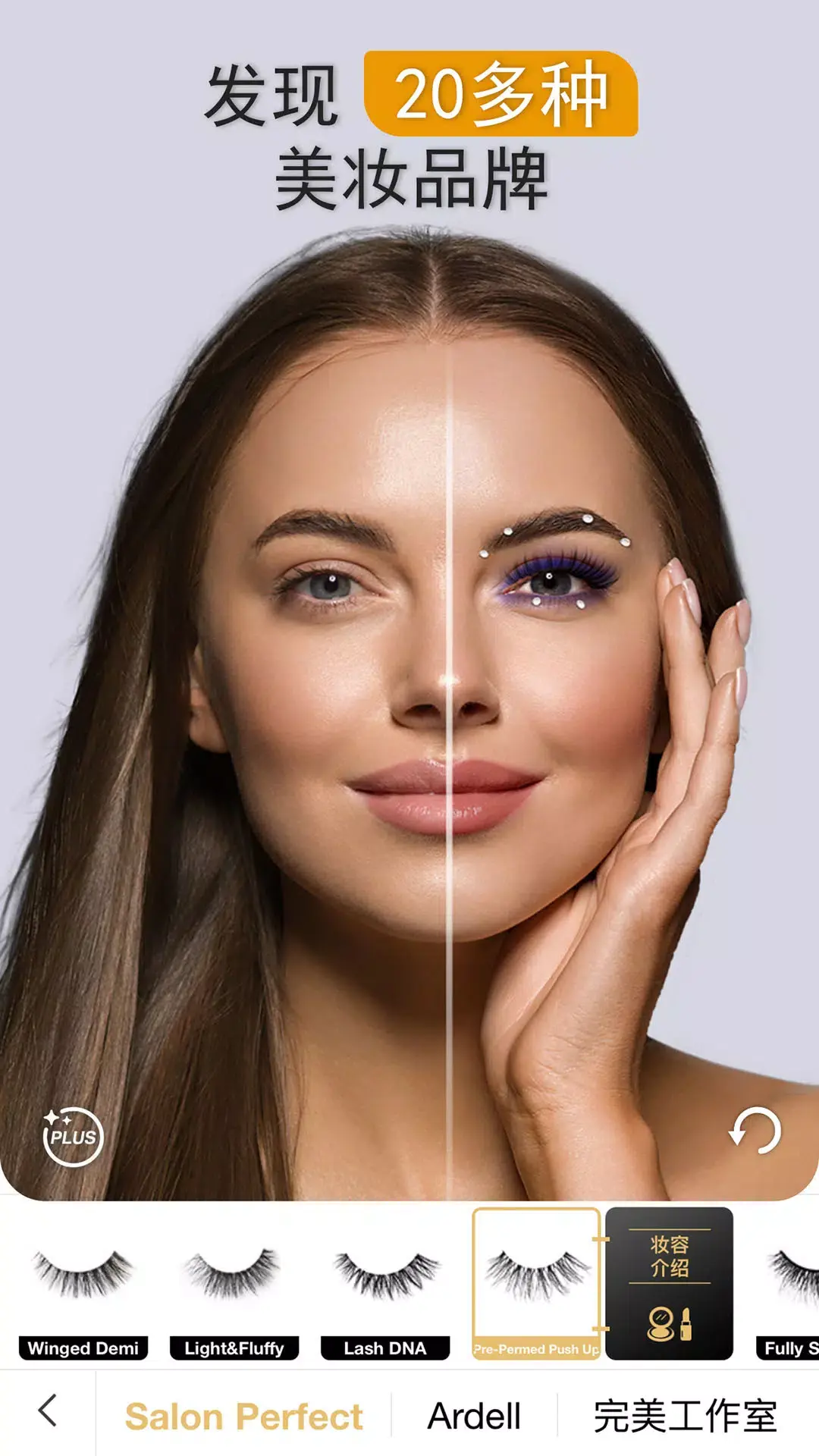Image resolution: width=819 pixels, height=1456 pixels.
Task: Tap the PLUS enhancement icon
Action: [73, 1136]
